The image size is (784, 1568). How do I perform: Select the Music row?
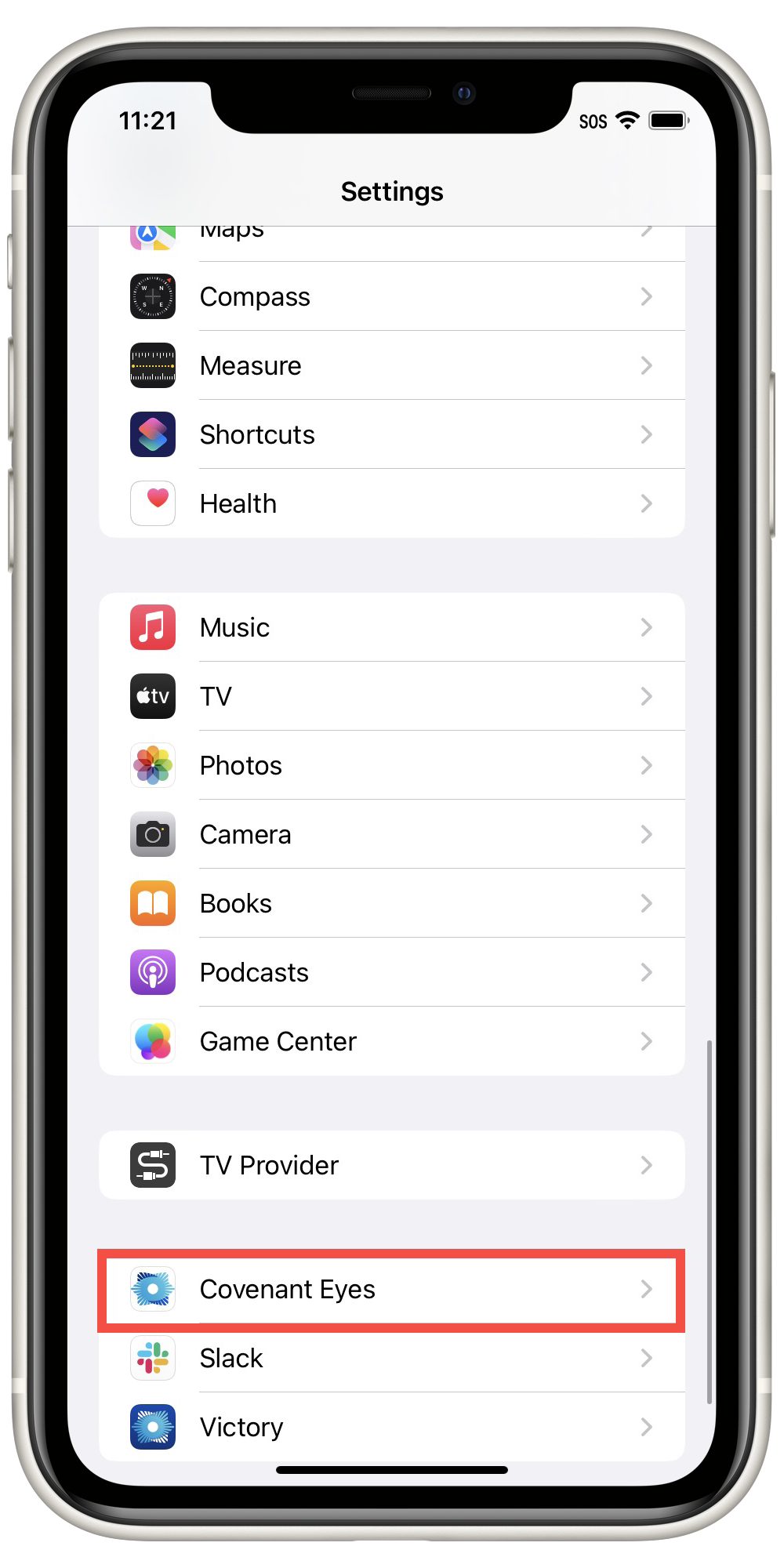tap(392, 627)
